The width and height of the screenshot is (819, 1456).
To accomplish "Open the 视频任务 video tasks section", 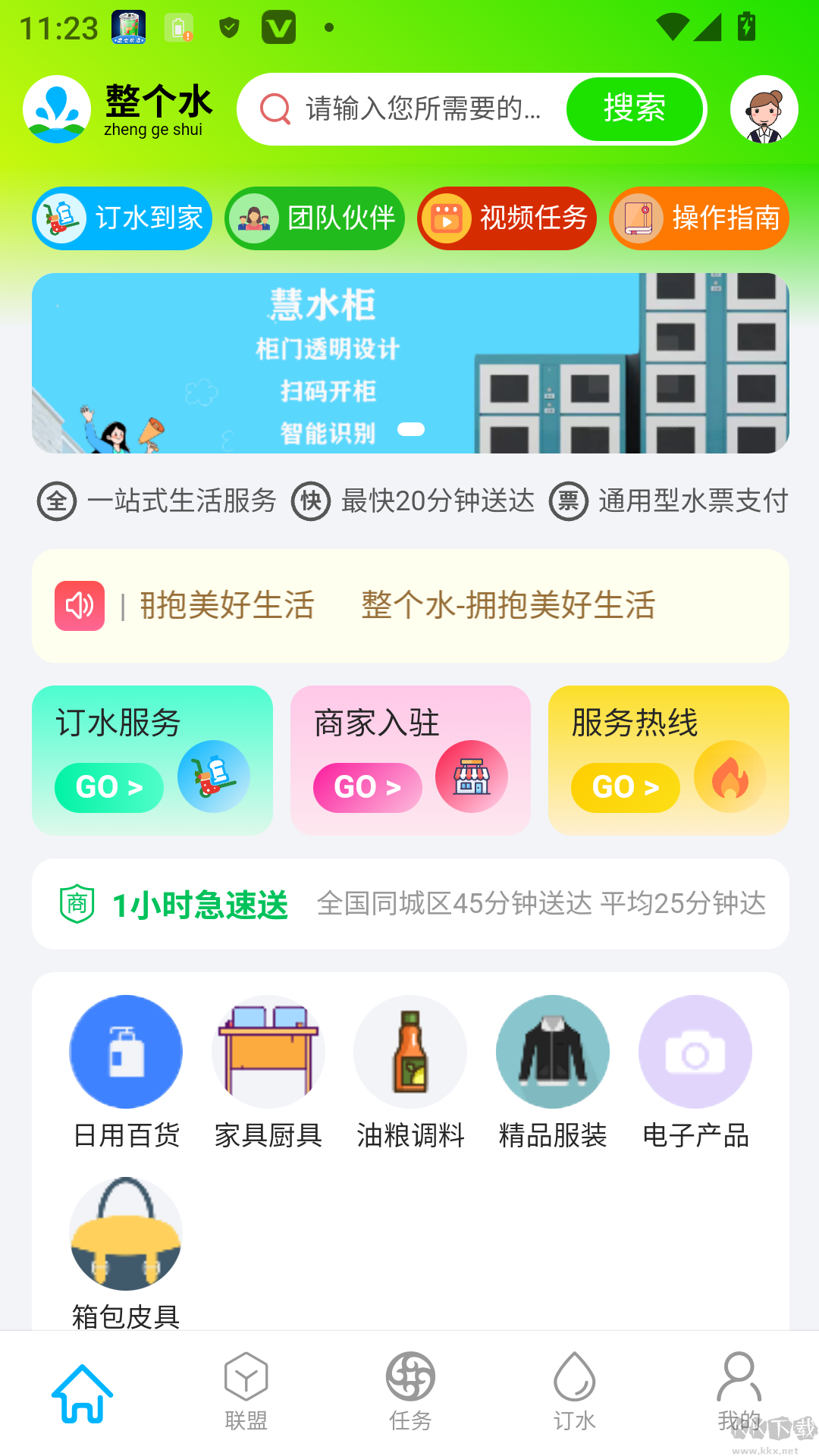I will tap(507, 218).
